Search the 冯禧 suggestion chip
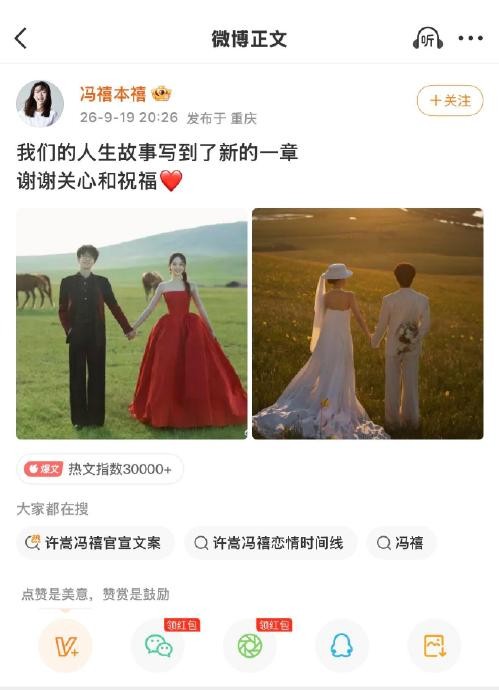The height and width of the screenshot is (690, 499). (x=401, y=543)
